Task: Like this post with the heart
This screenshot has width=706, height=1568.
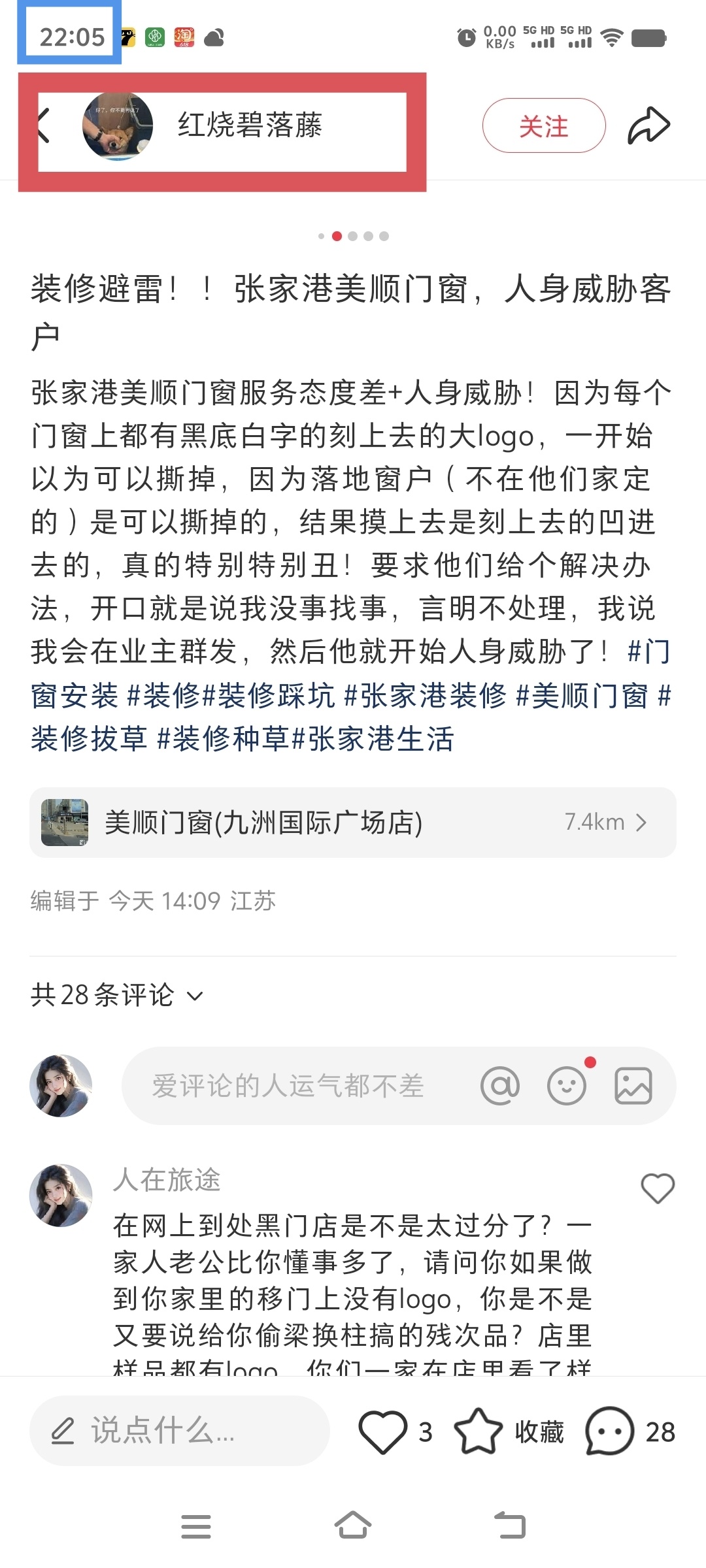Action: click(x=382, y=1431)
